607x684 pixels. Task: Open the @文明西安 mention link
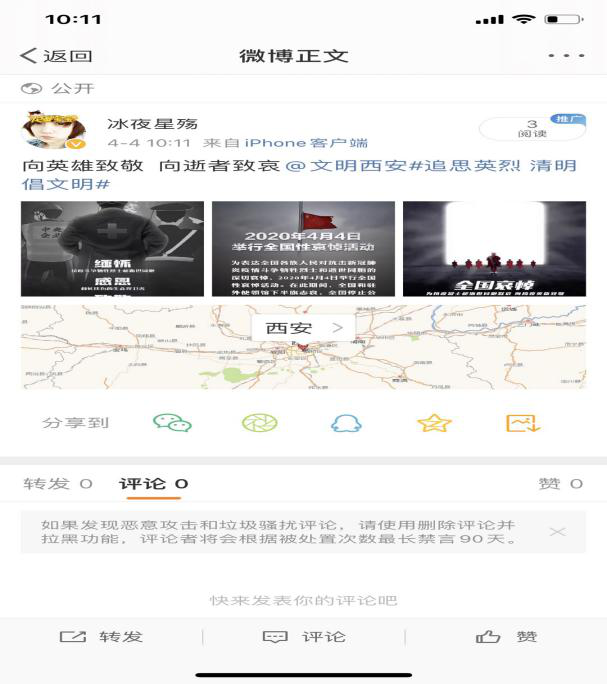(345, 166)
